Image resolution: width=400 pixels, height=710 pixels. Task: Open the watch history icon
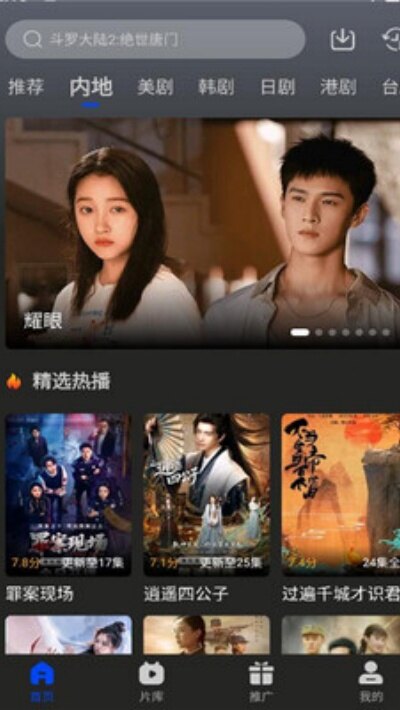391,40
